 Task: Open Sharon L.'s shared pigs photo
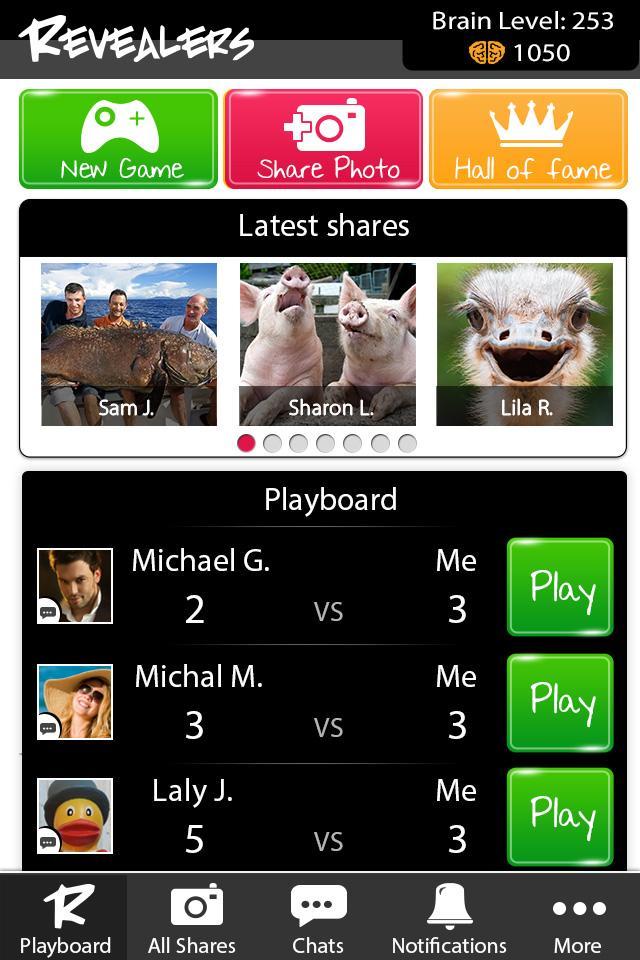click(x=327, y=344)
